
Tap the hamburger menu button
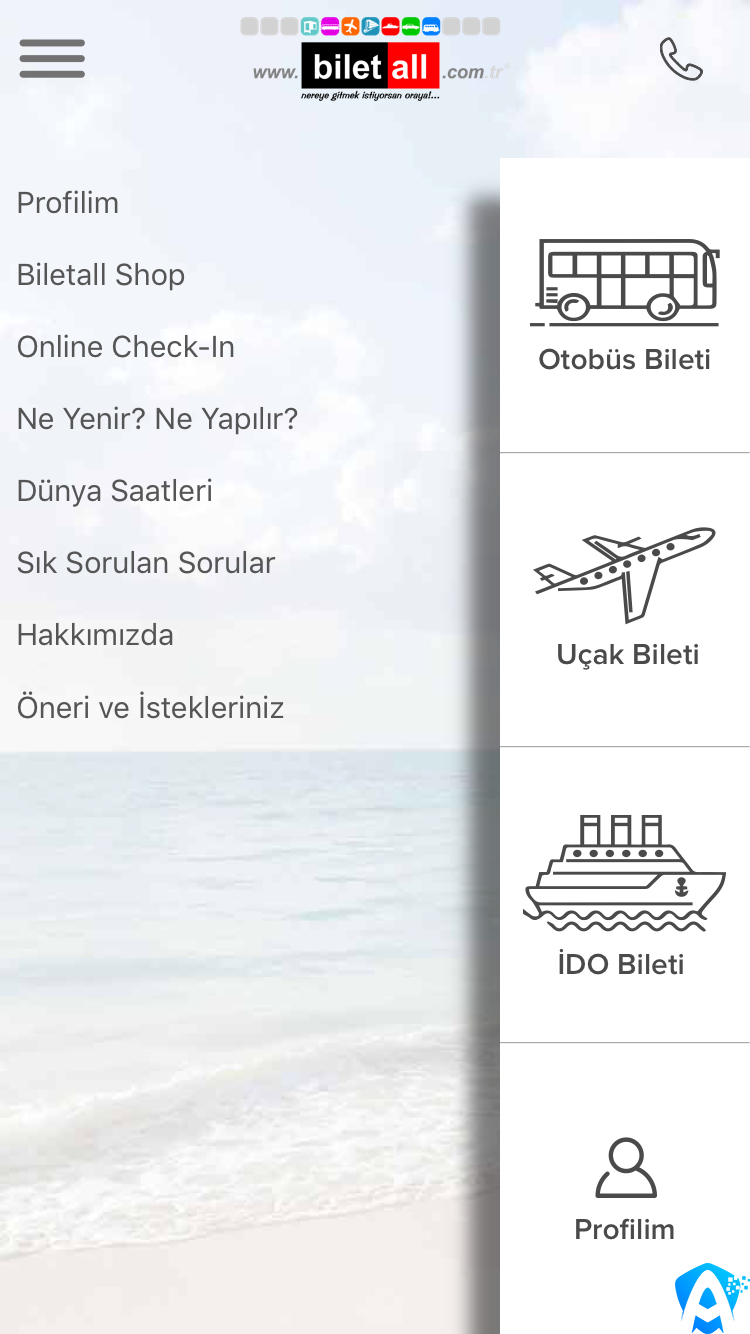[x=52, y=59]
